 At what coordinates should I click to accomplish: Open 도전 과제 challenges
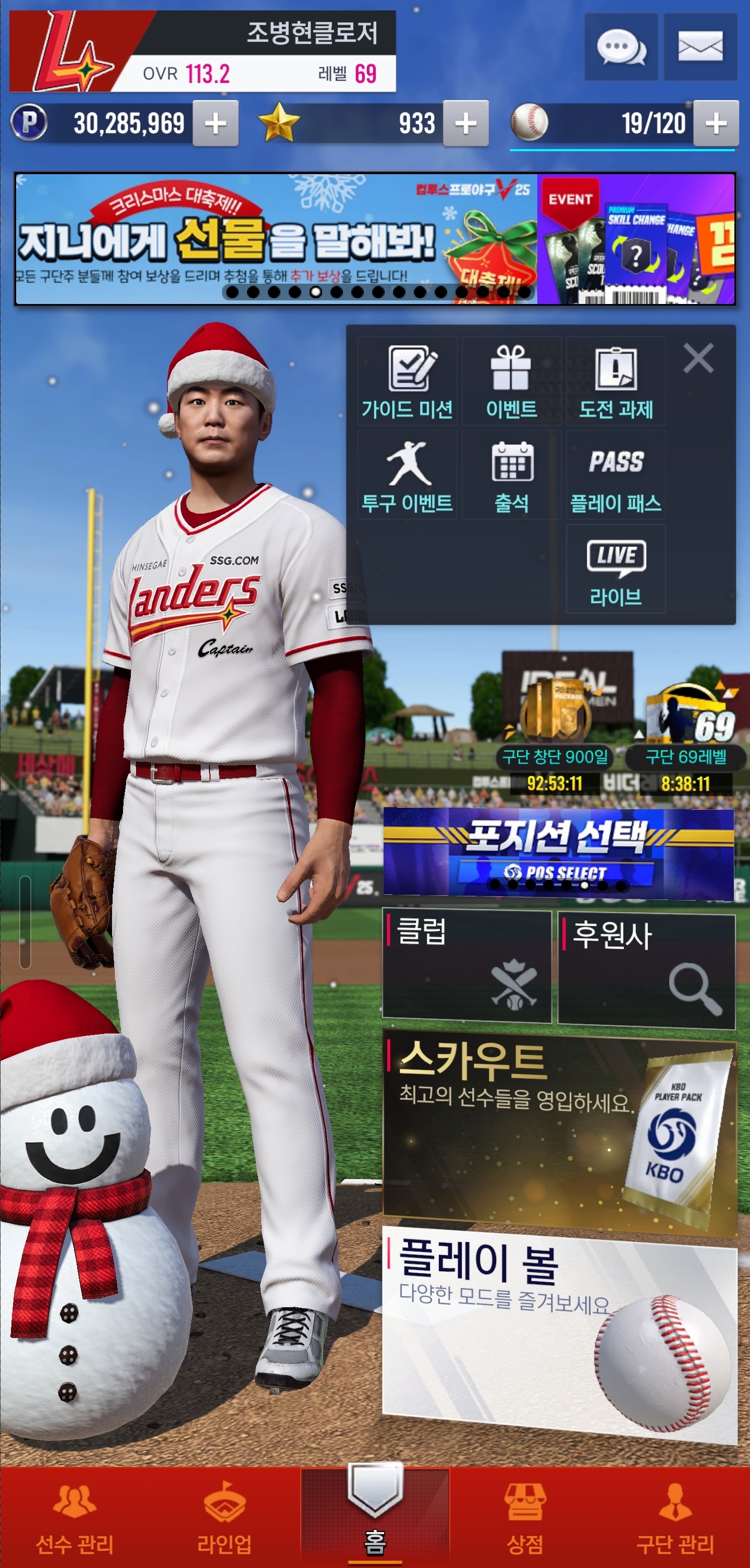(x=616, y=382)
